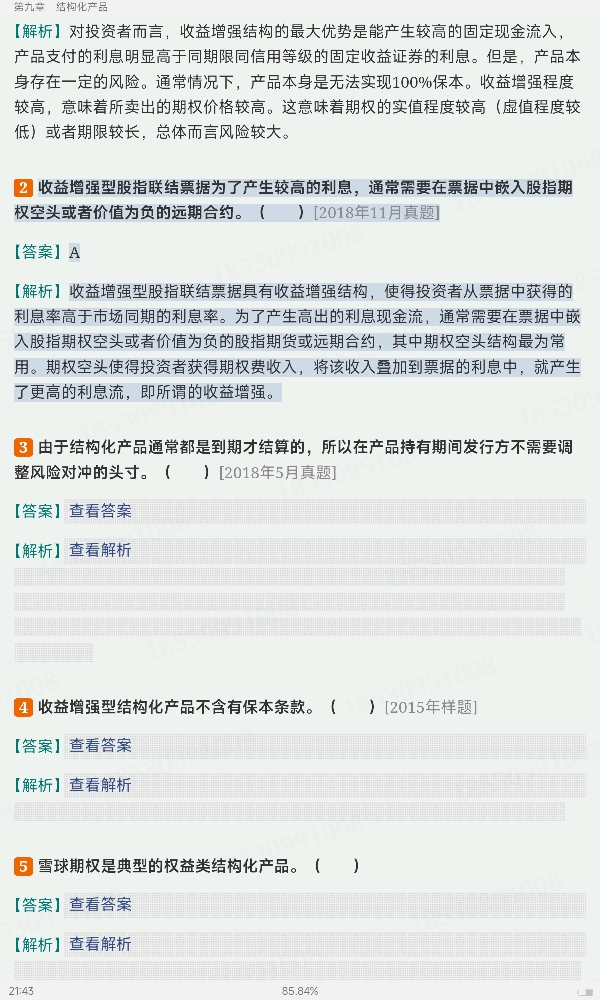
Task: Reveal the answer for question 3
Action: tap(100, 511)
